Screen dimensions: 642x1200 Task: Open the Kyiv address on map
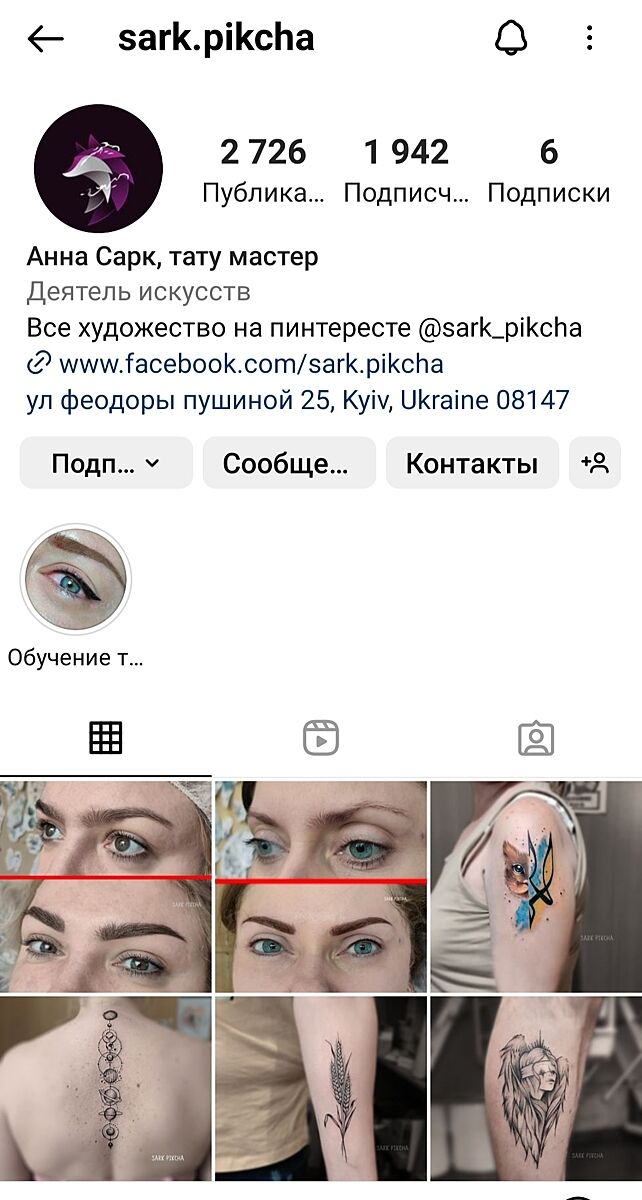298,401
